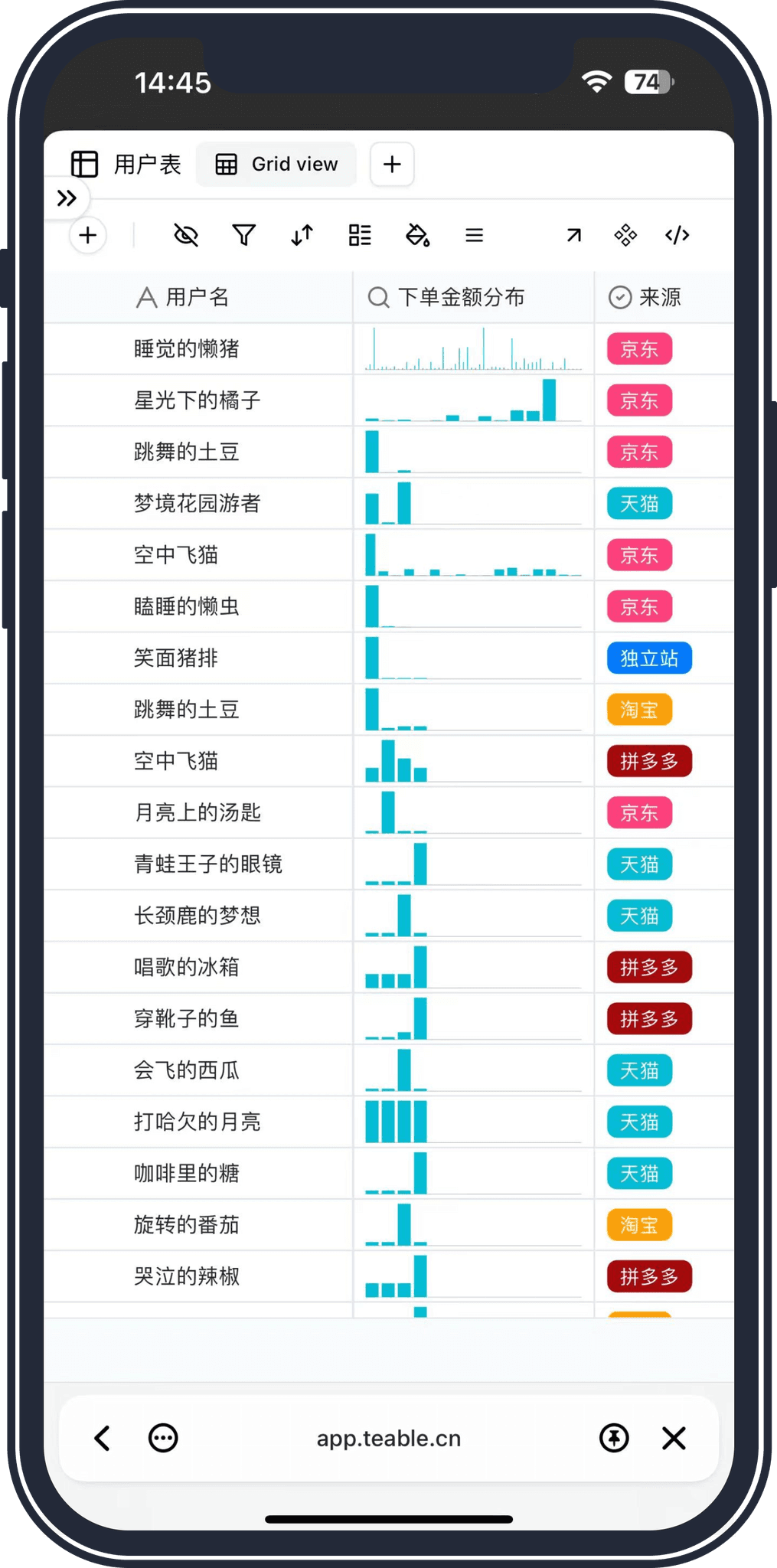Open the filter tool
The width and height of the screenshot is (777, 1568).
click(x=243, y=235)
